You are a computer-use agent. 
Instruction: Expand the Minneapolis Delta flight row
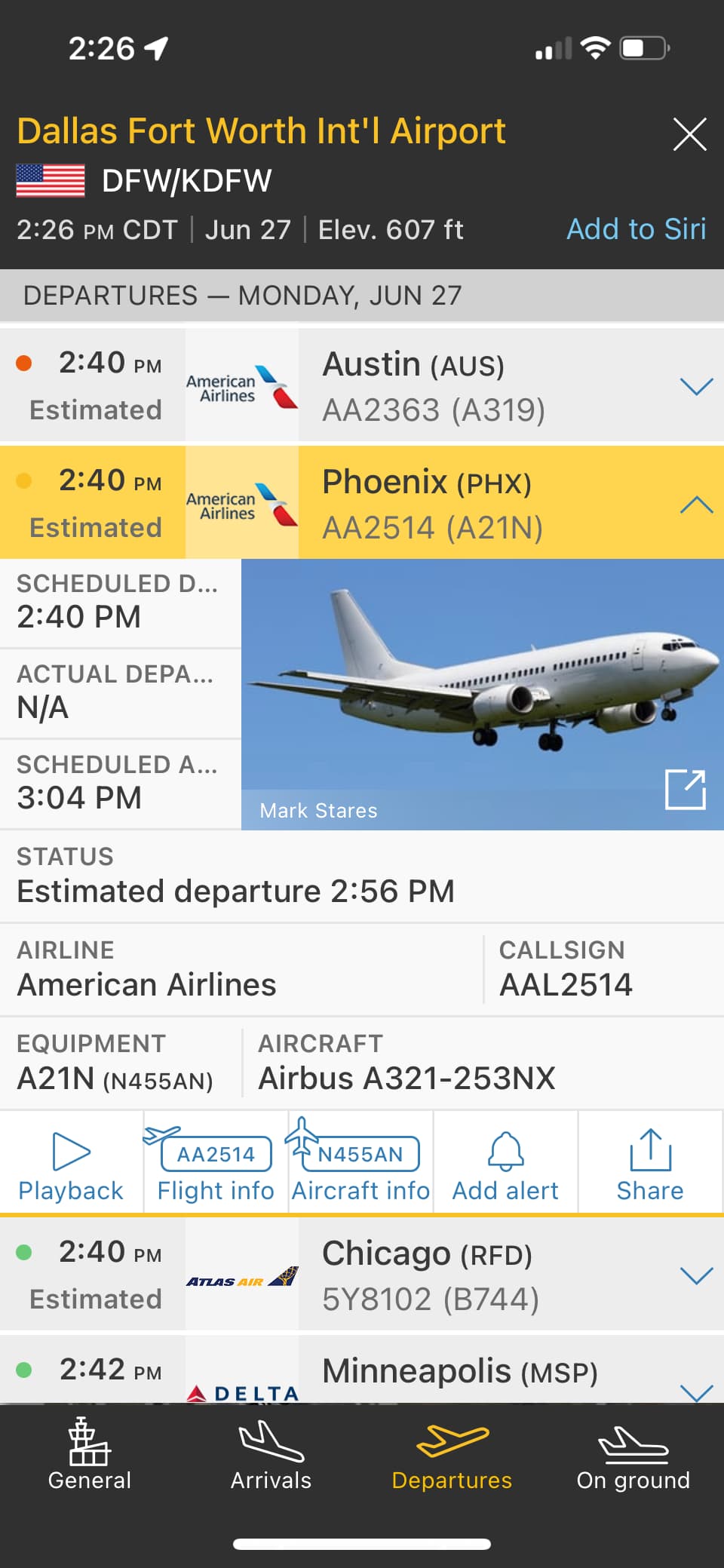[x=695, y=1391]
